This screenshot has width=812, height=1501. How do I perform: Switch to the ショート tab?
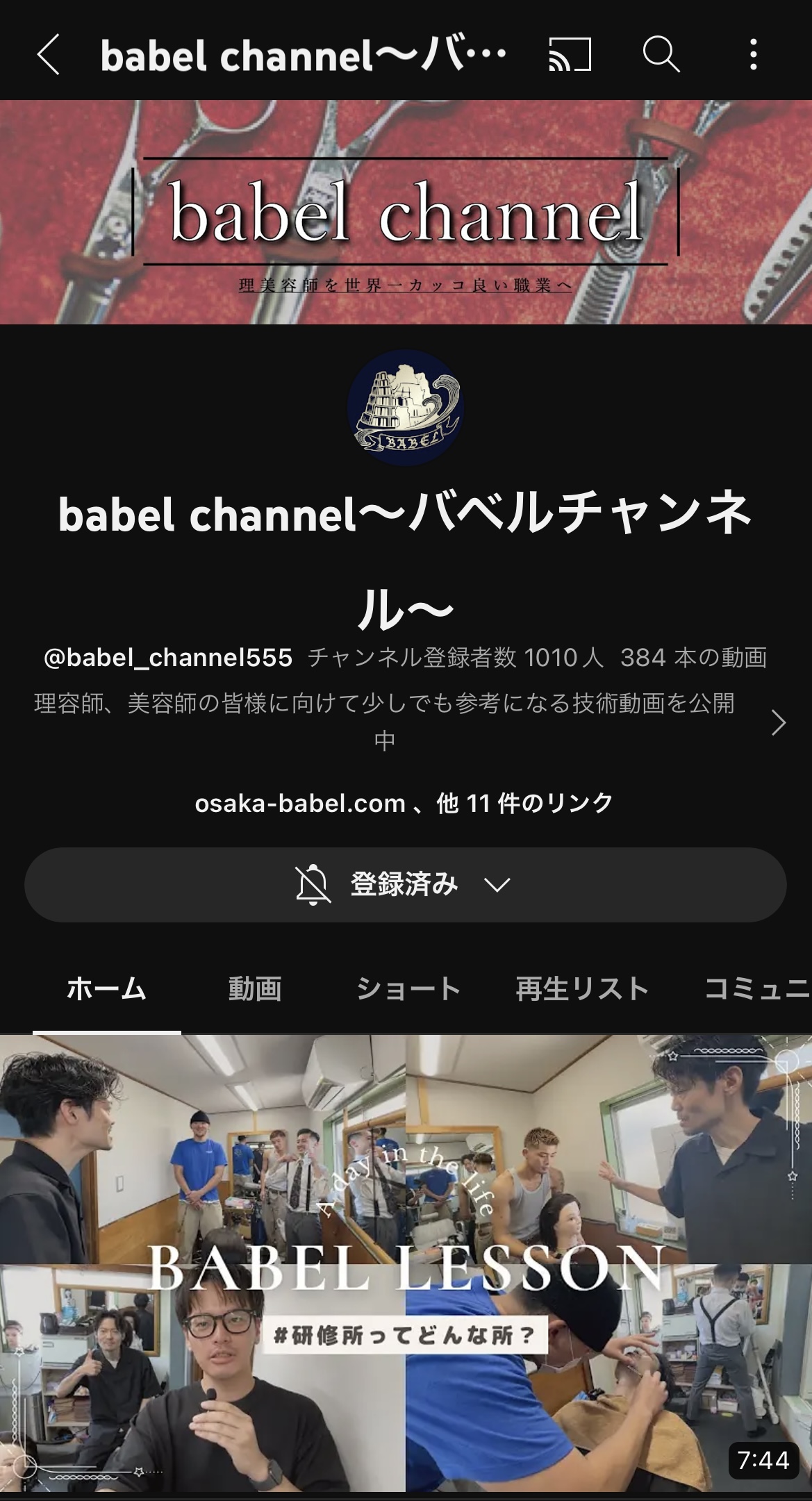(x=408, y=988)
